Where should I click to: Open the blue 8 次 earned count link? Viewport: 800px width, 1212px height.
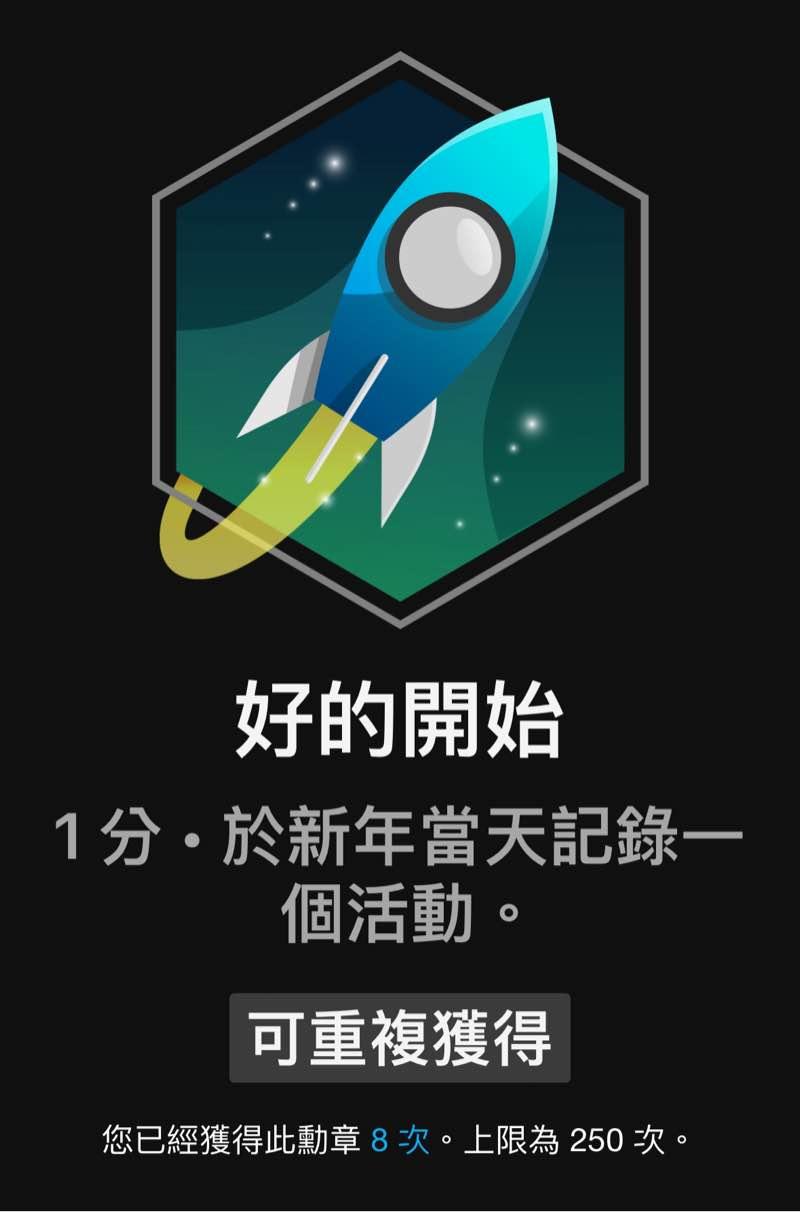point(400,1141)
